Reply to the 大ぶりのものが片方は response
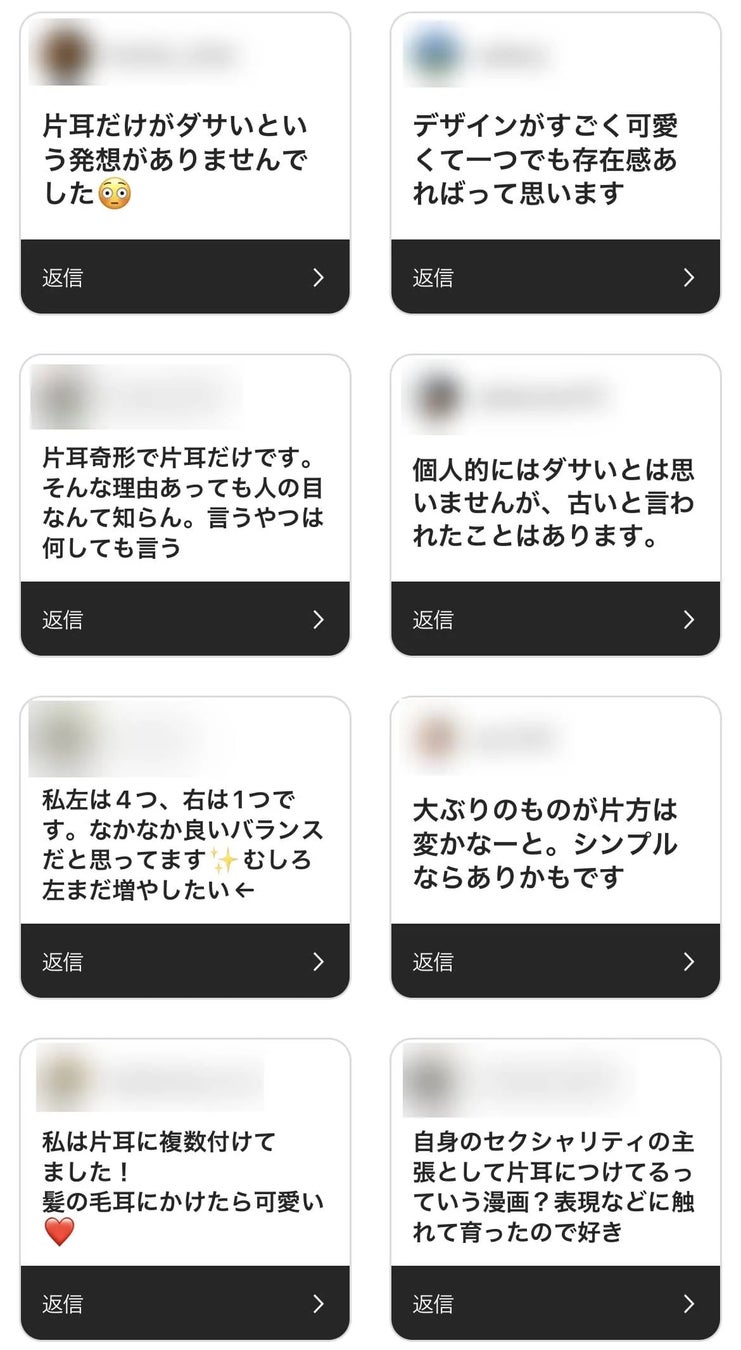 coord(555,961)
